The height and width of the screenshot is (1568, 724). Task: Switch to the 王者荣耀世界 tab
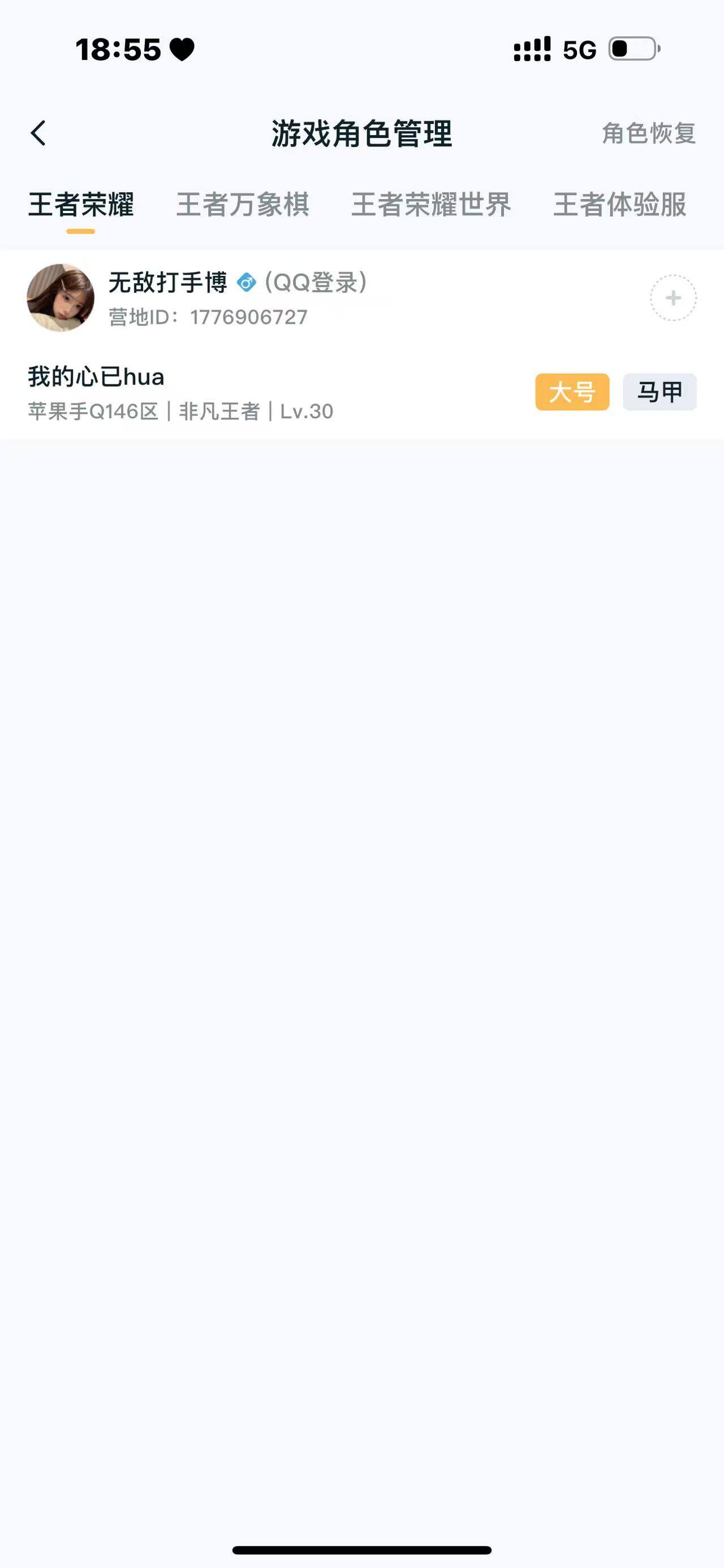point(431,205)
